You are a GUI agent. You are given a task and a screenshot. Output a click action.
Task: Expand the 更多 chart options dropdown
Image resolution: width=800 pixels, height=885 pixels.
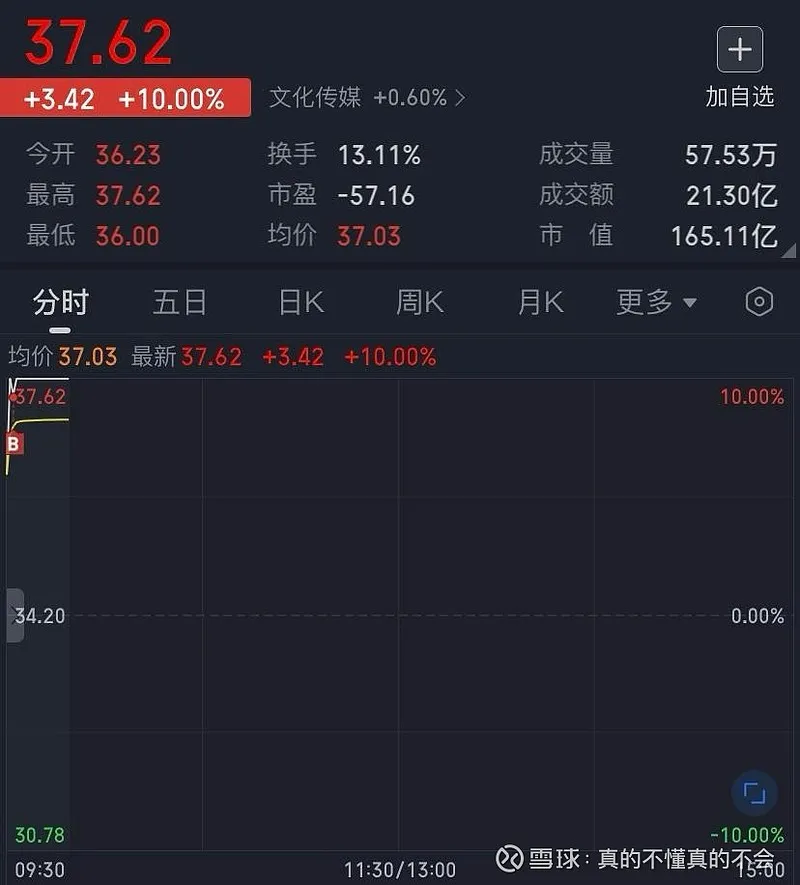tap(656, 302)
